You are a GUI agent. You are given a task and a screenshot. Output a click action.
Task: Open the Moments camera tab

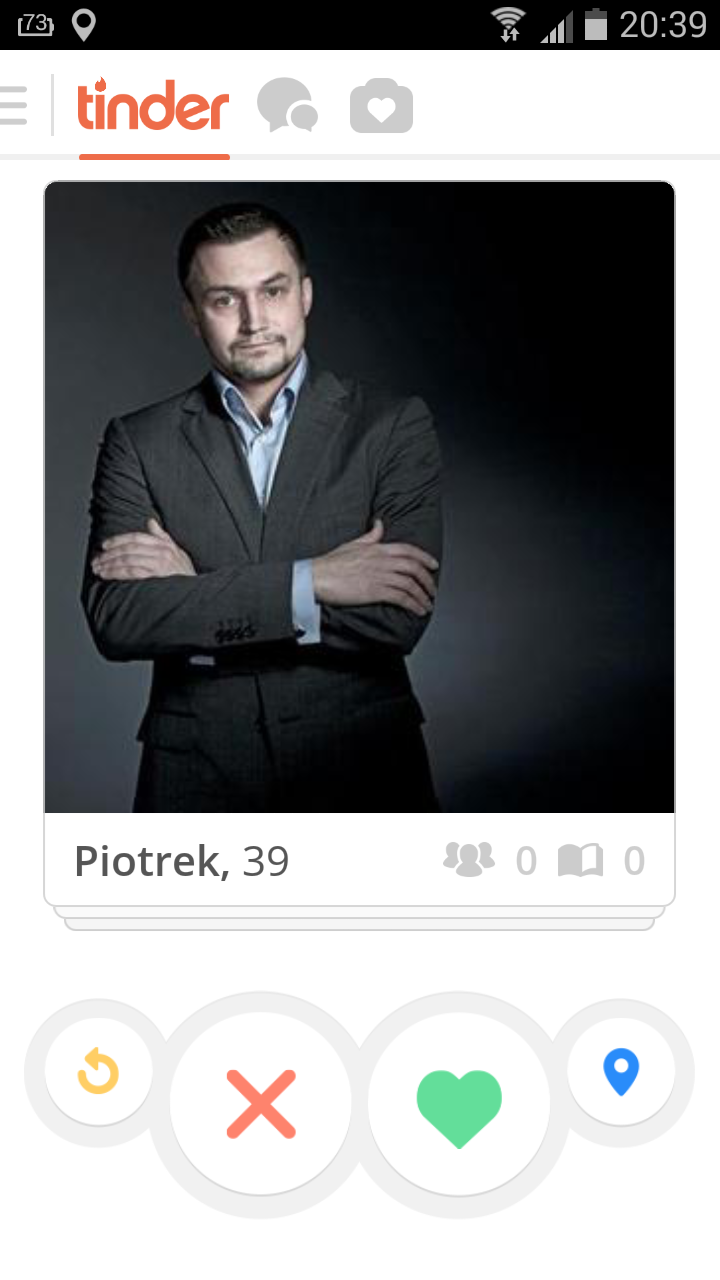pyautogui.click(x=381, y=106)
